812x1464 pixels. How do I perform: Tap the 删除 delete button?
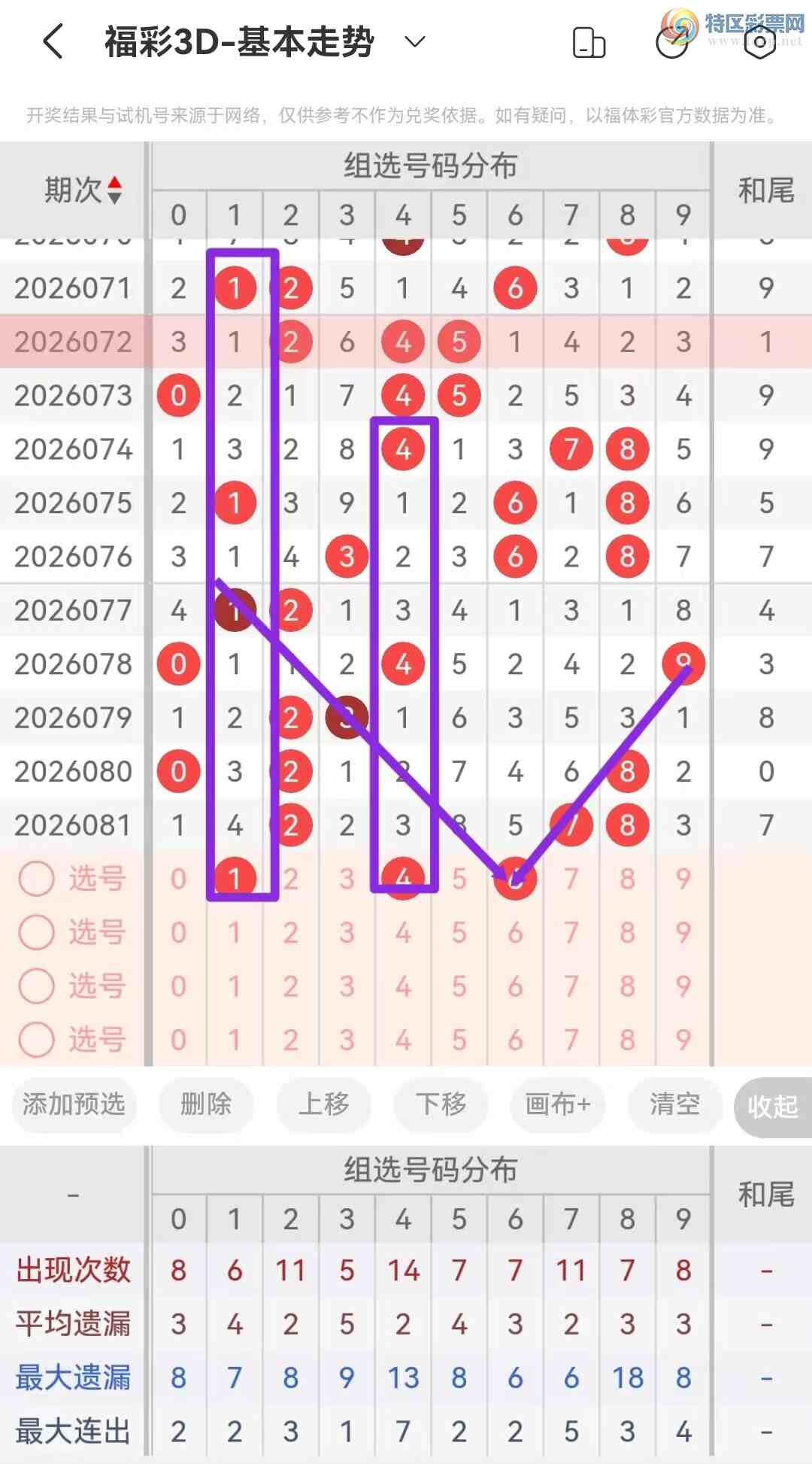tap(206, 1105)
